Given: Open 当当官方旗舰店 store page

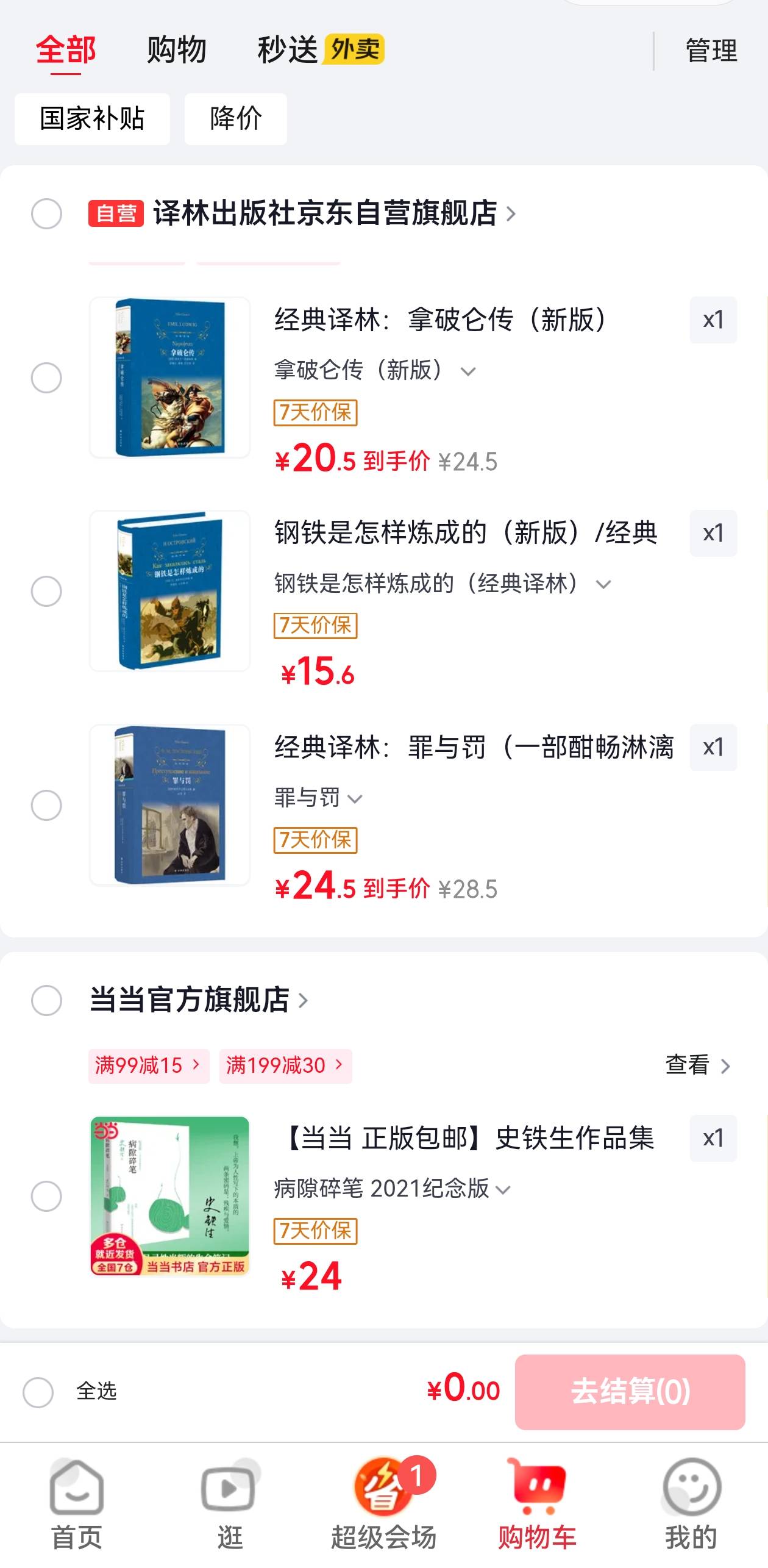Looking at the screenshot, I should pos(190,1000).
